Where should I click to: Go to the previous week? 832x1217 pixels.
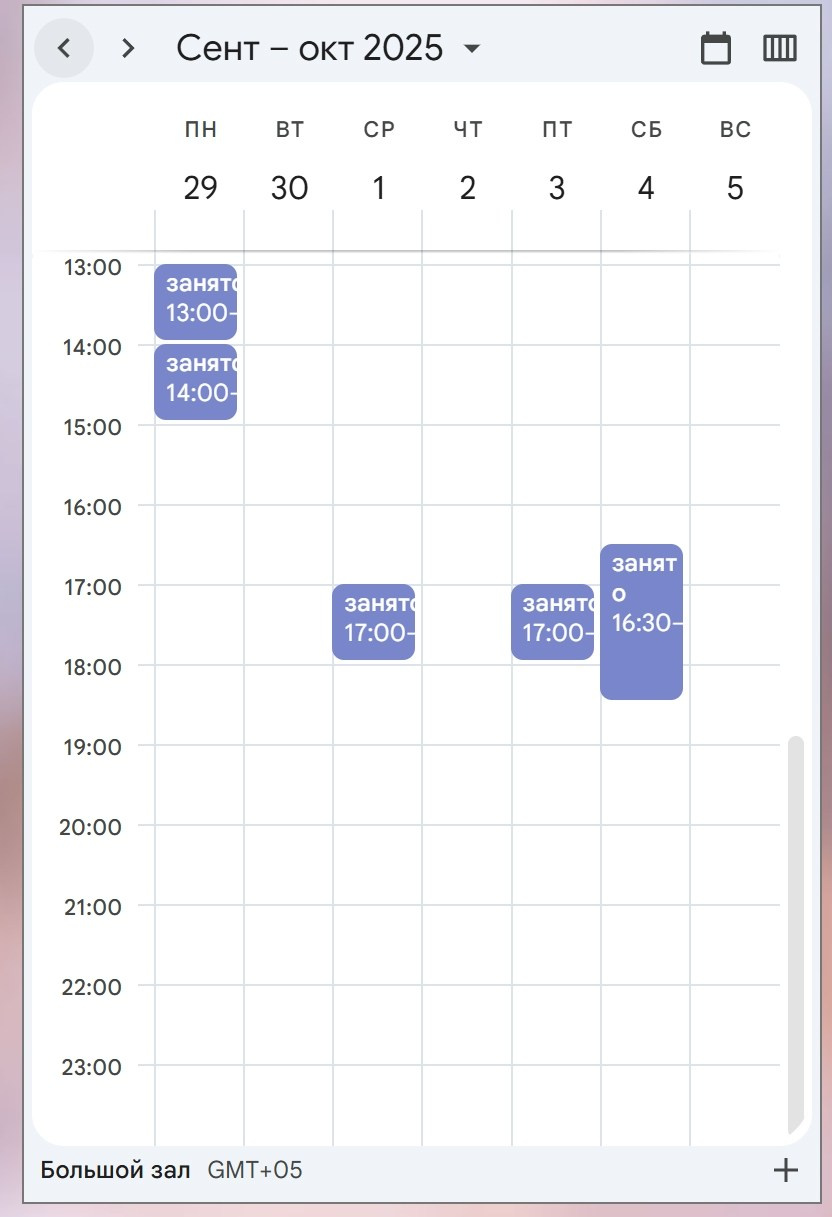[x=64, y=48]
